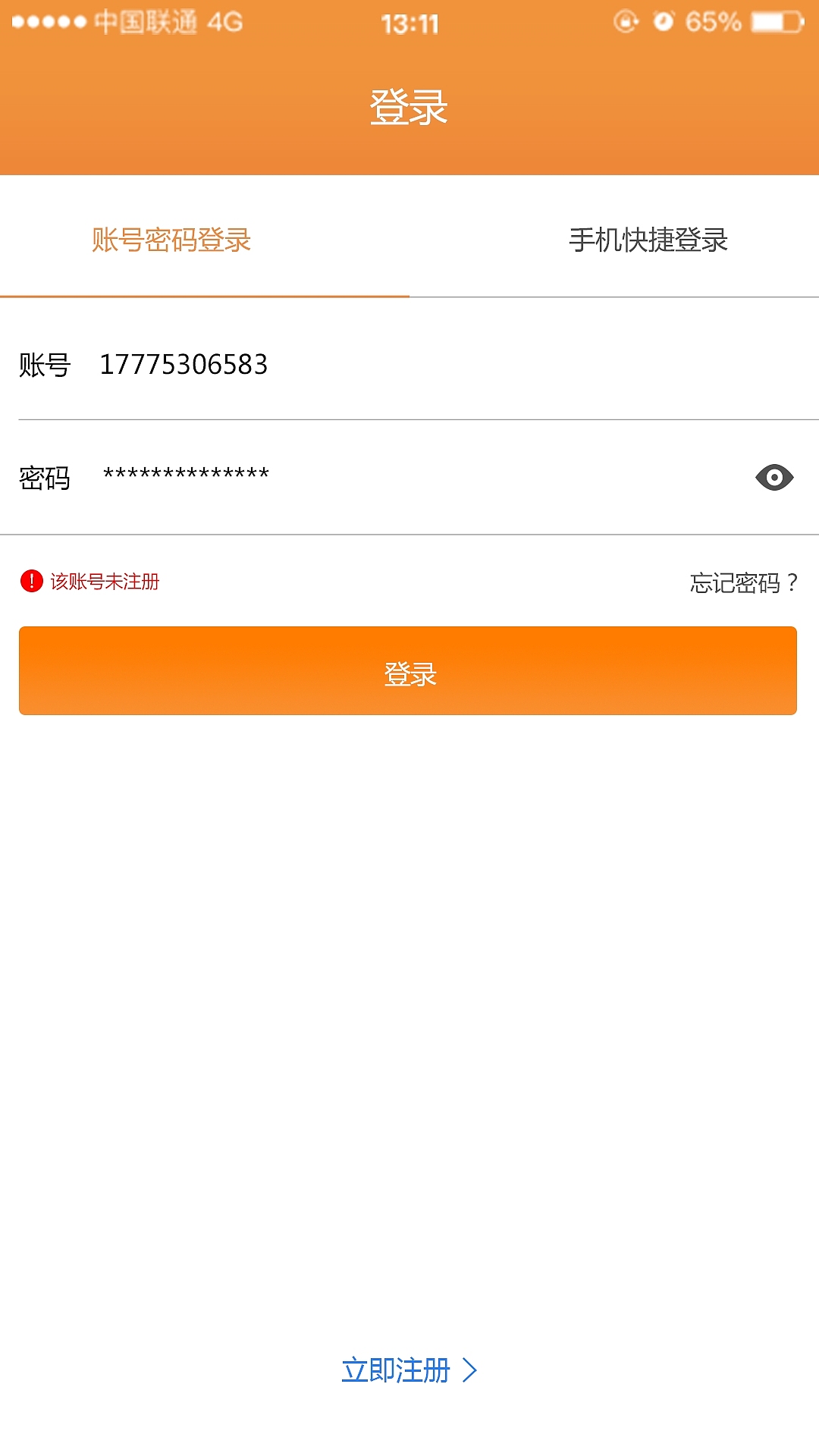Click the red error alert icon
Viewport: 819px width, 1456px height.
pyautogui.click(x=30, y=580)
